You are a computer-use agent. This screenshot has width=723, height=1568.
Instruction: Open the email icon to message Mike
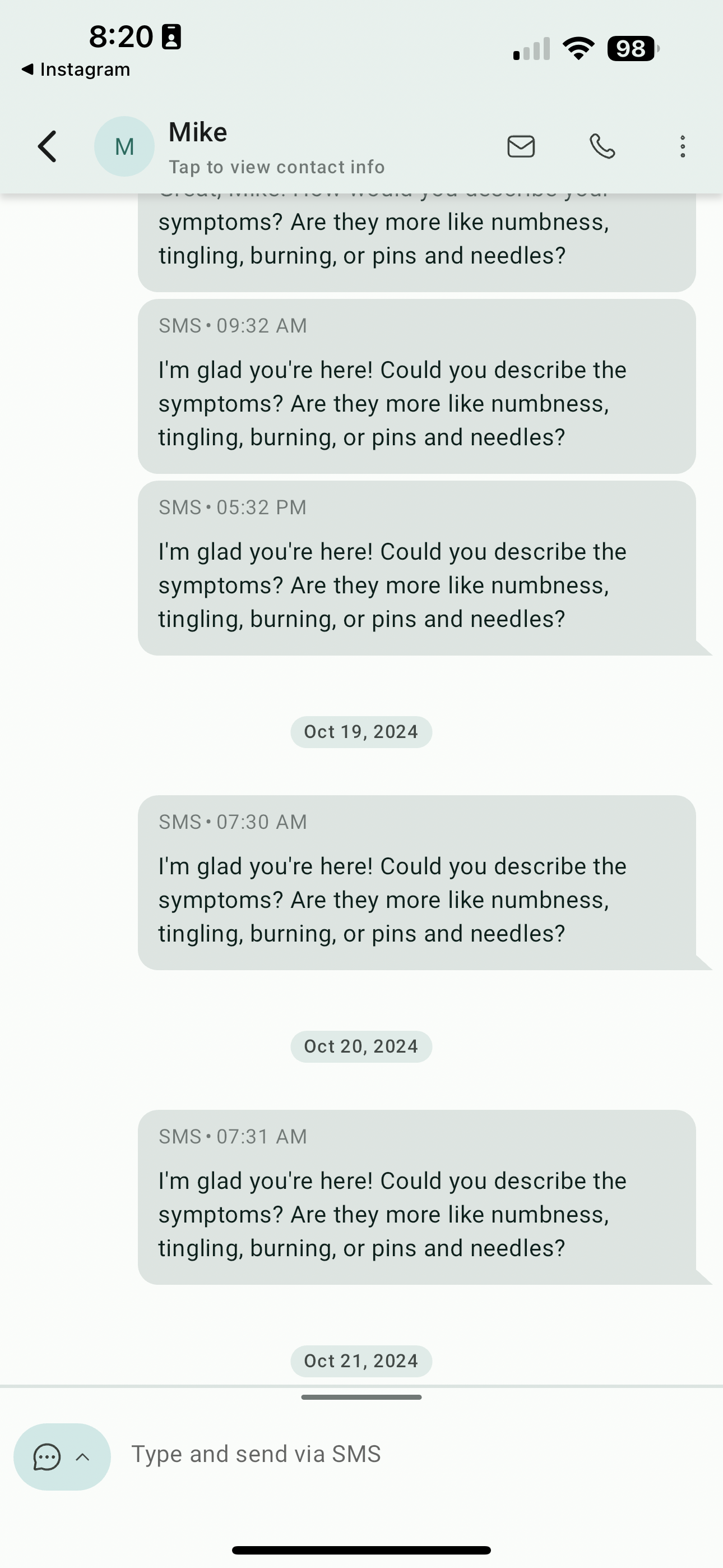pos(521,146)
